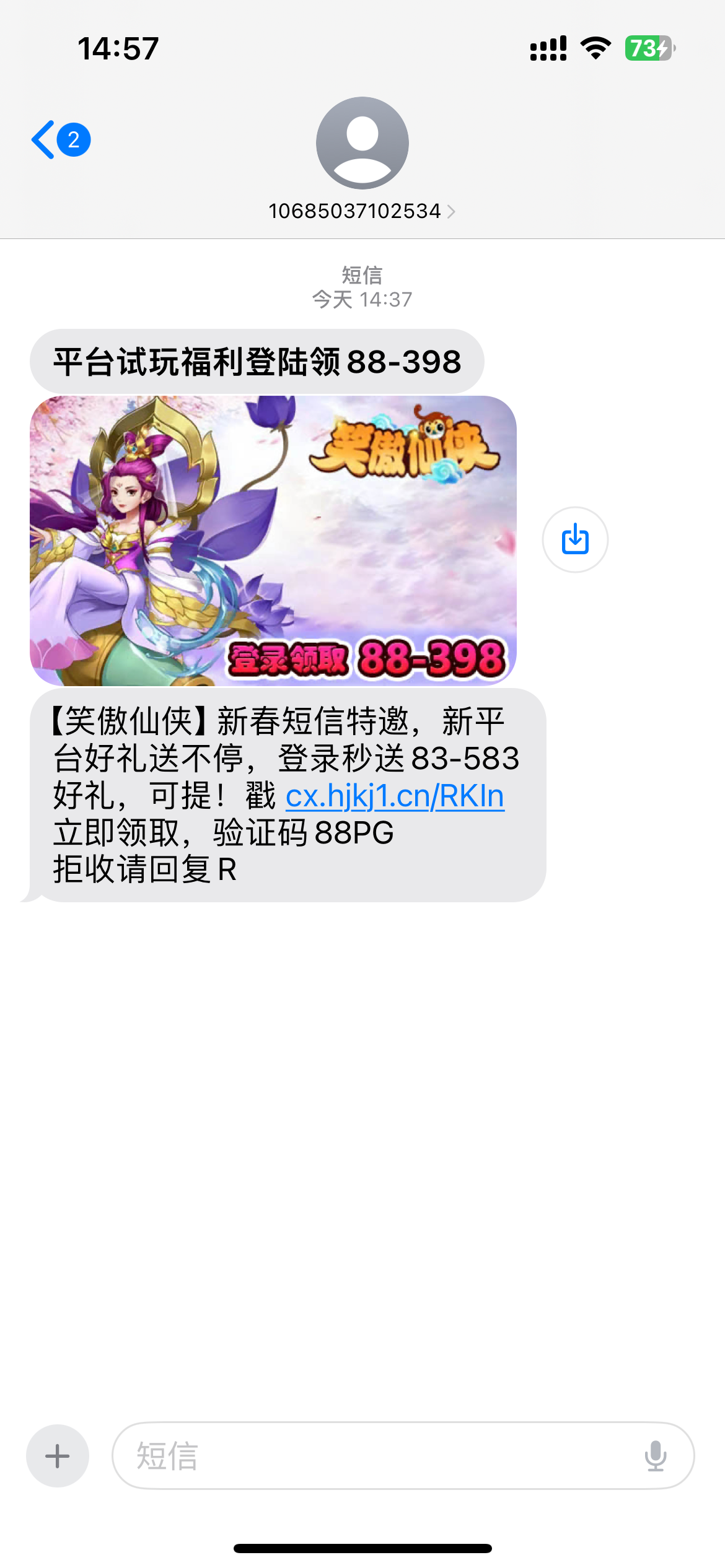
Task: Open contact details for 10685037102534
Action: coord(362,211)
